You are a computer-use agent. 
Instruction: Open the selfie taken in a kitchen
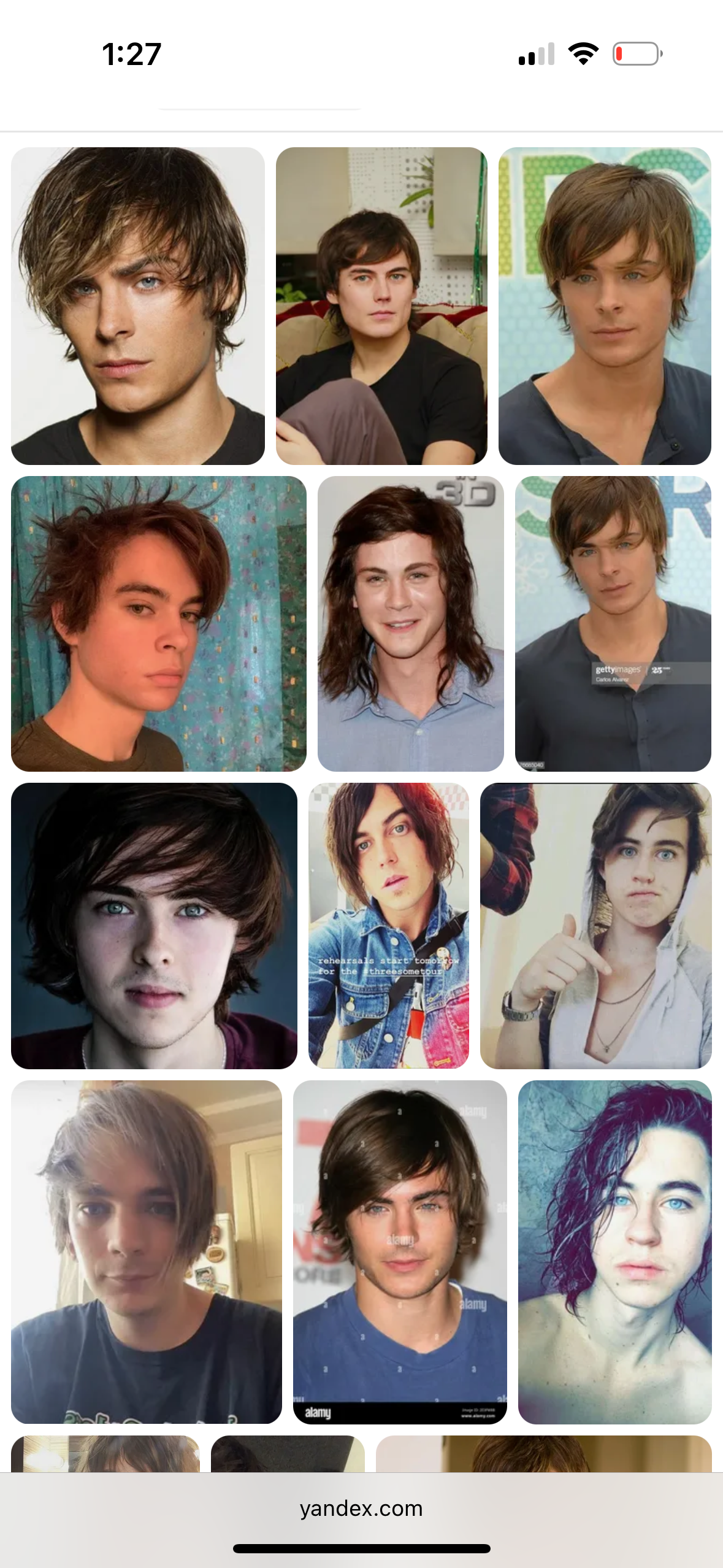pos(146,1251)
